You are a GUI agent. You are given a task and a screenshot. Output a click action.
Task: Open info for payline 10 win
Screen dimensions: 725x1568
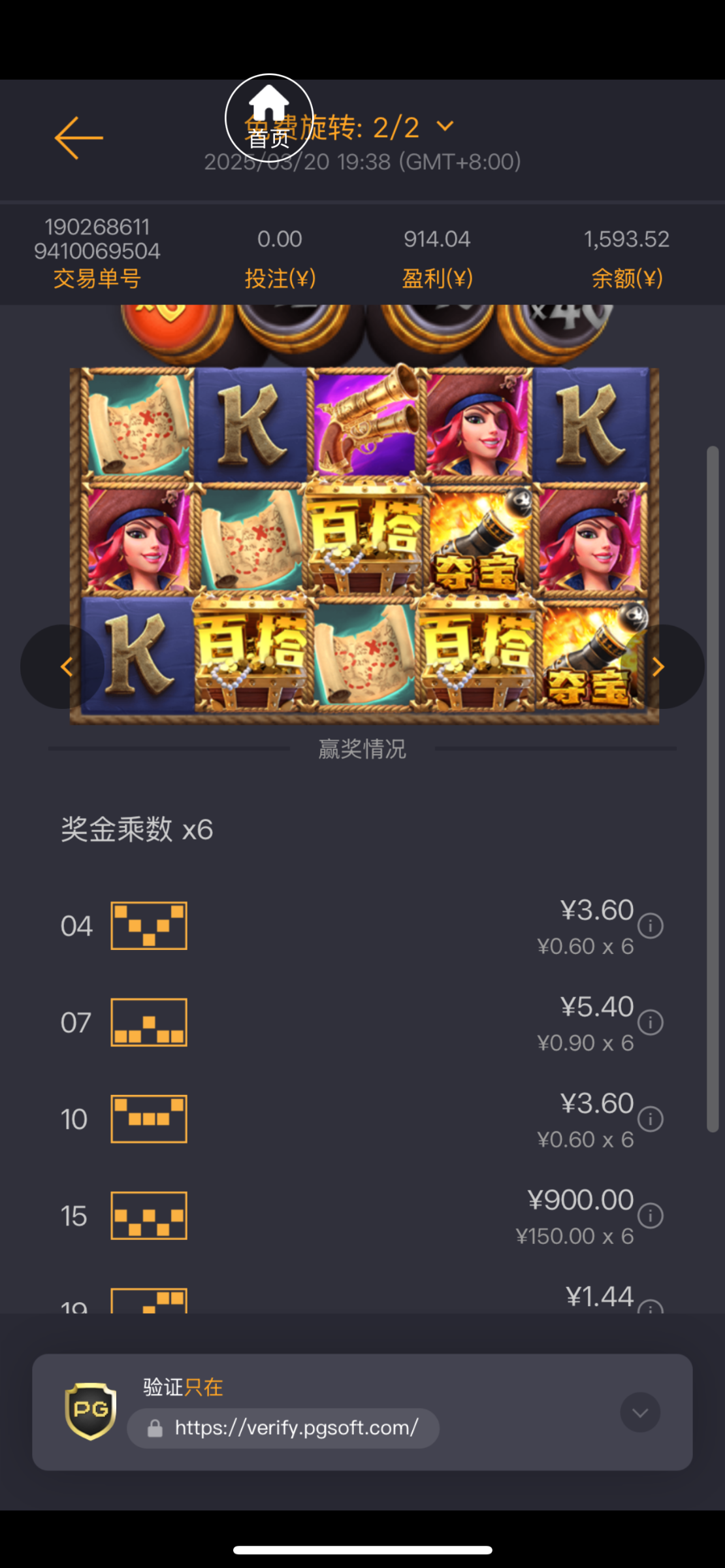pos(650,1119)
